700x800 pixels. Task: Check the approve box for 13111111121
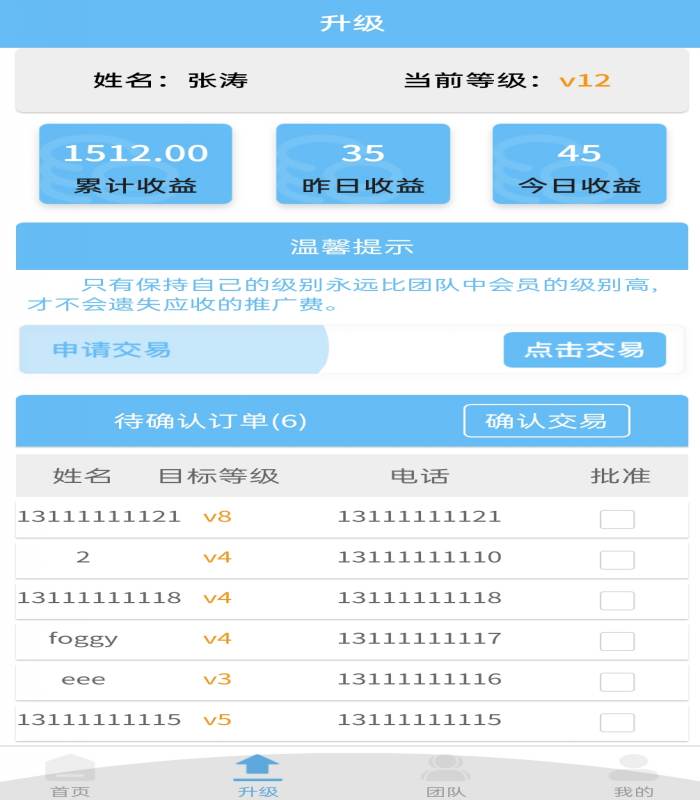[x=617, y=519]
